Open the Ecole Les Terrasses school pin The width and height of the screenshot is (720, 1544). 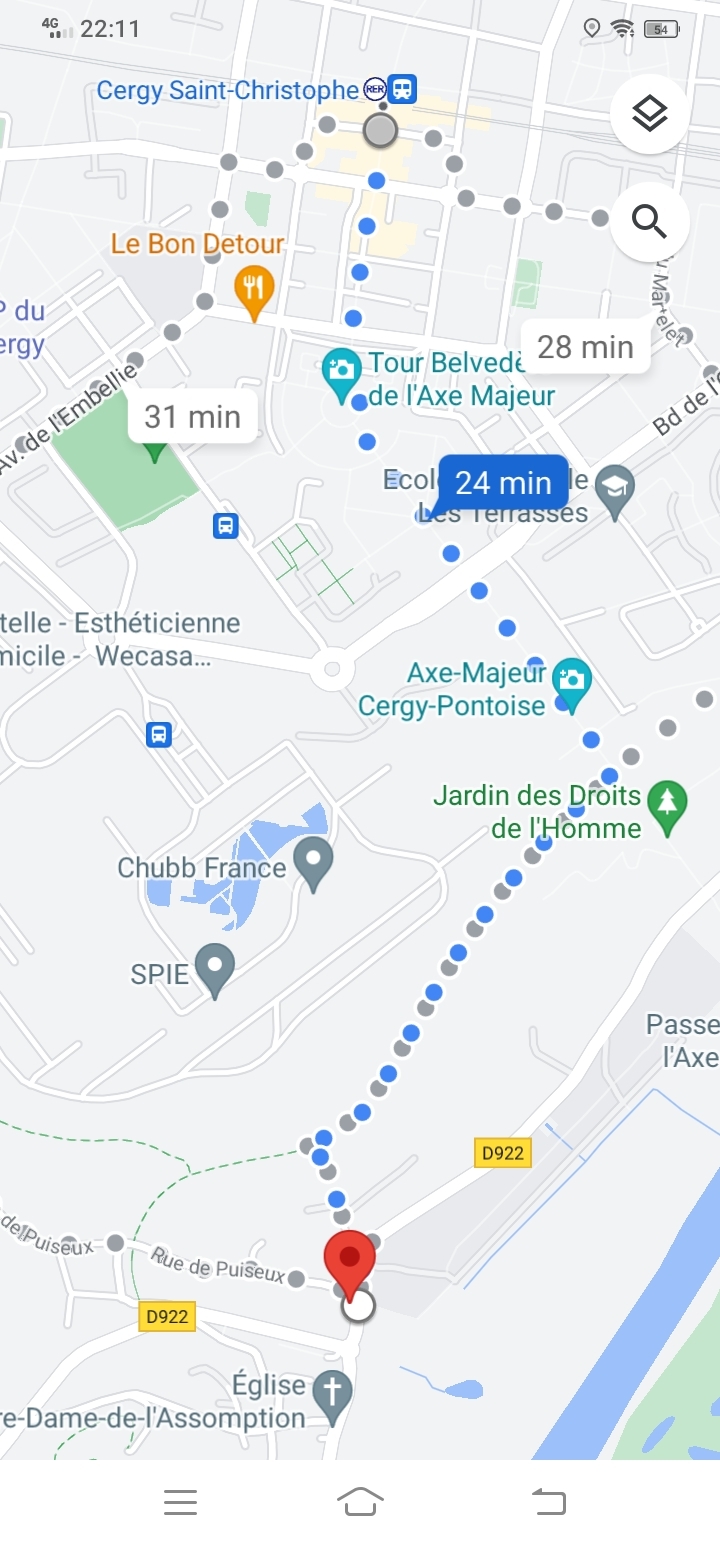pos(614,486)
